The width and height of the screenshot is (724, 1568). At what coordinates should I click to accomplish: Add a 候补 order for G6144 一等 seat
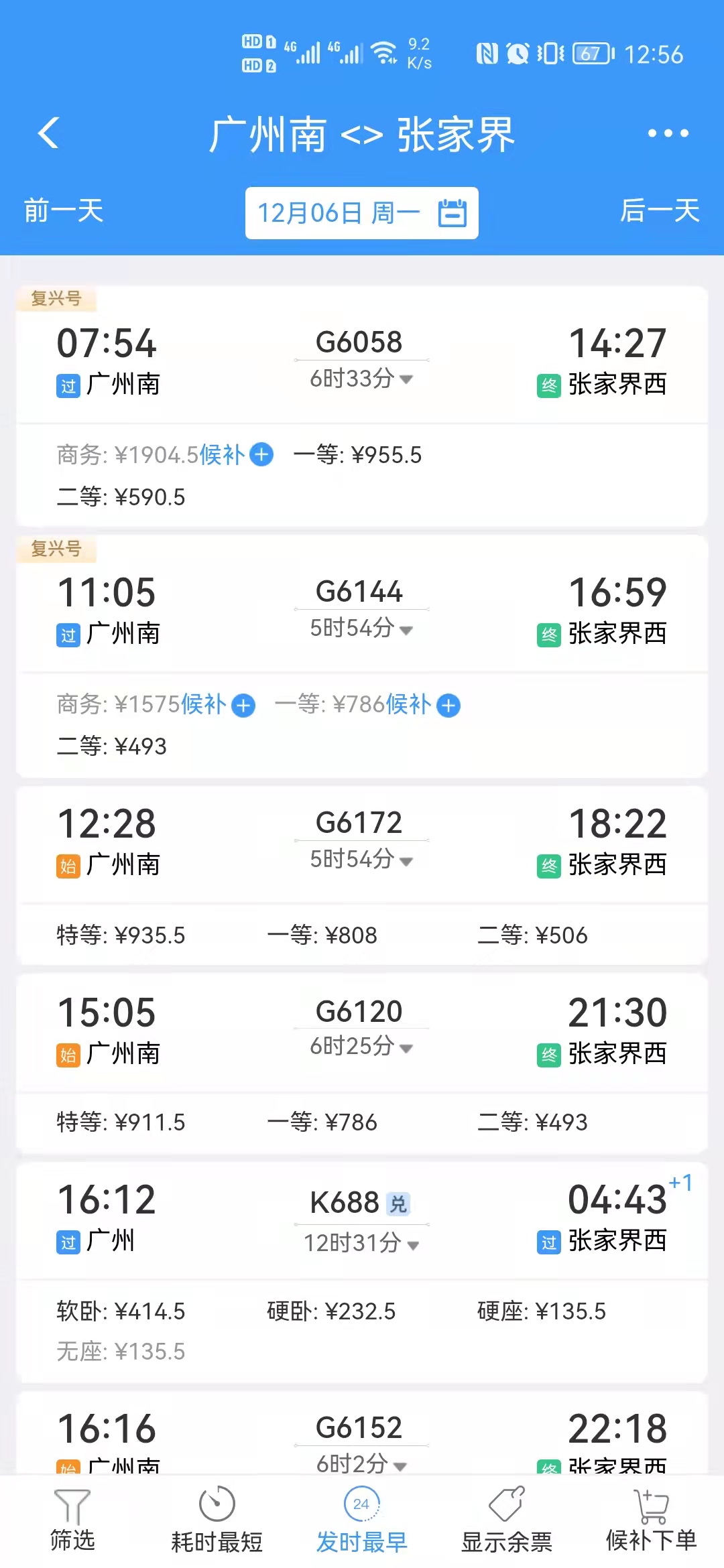[x=448, y=705]
